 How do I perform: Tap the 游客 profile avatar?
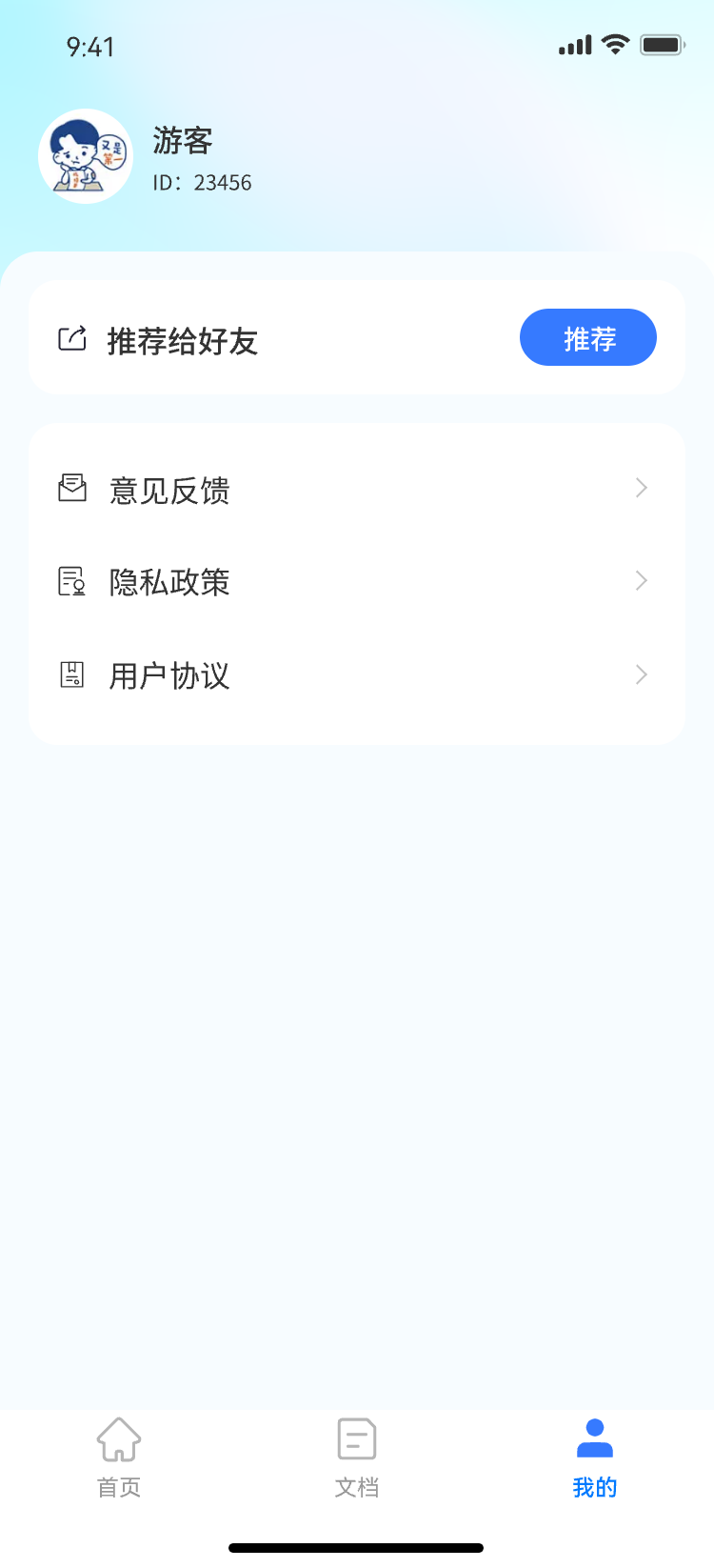[86, 156]
